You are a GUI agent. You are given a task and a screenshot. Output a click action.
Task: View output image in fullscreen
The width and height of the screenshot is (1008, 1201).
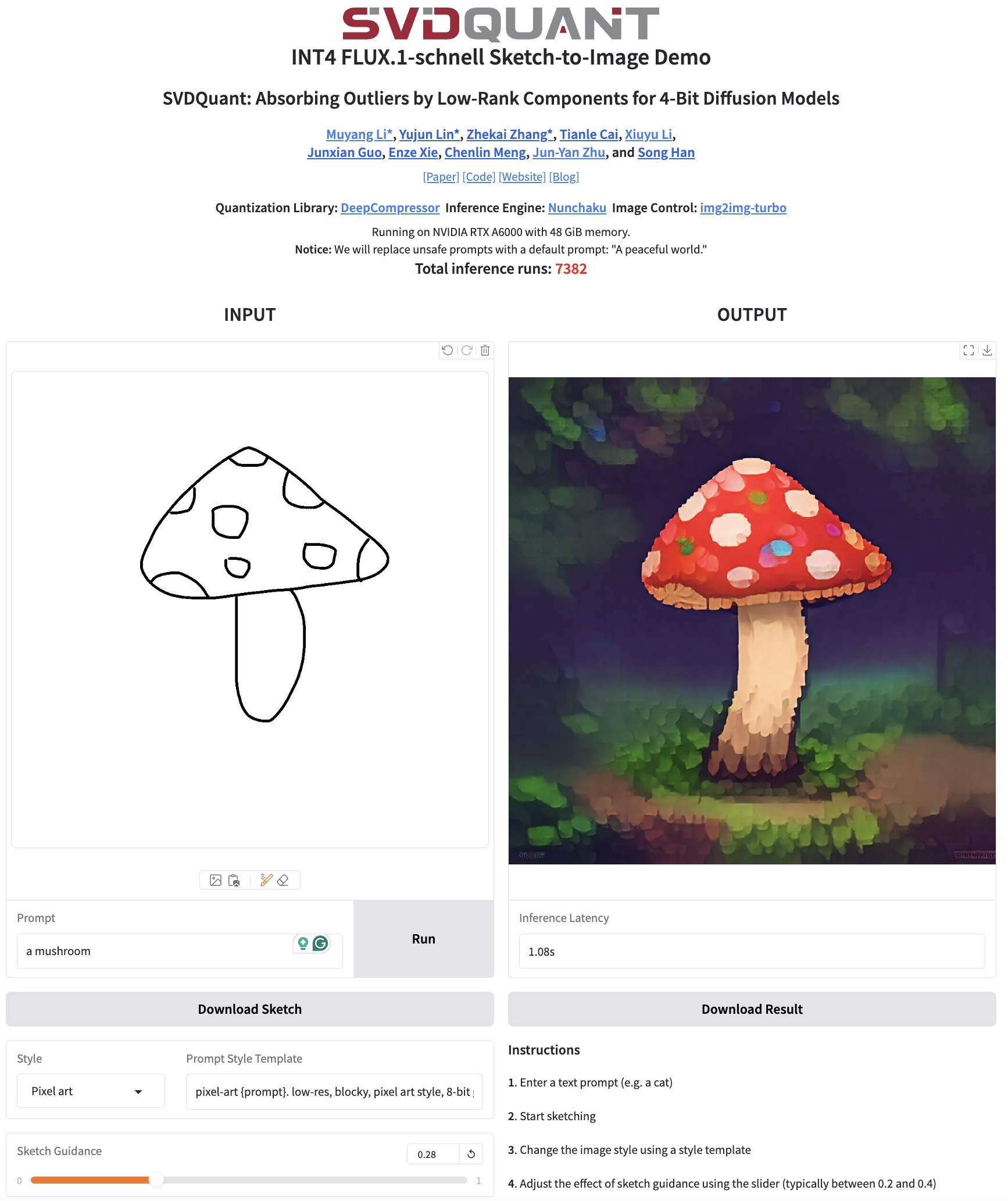968,350
